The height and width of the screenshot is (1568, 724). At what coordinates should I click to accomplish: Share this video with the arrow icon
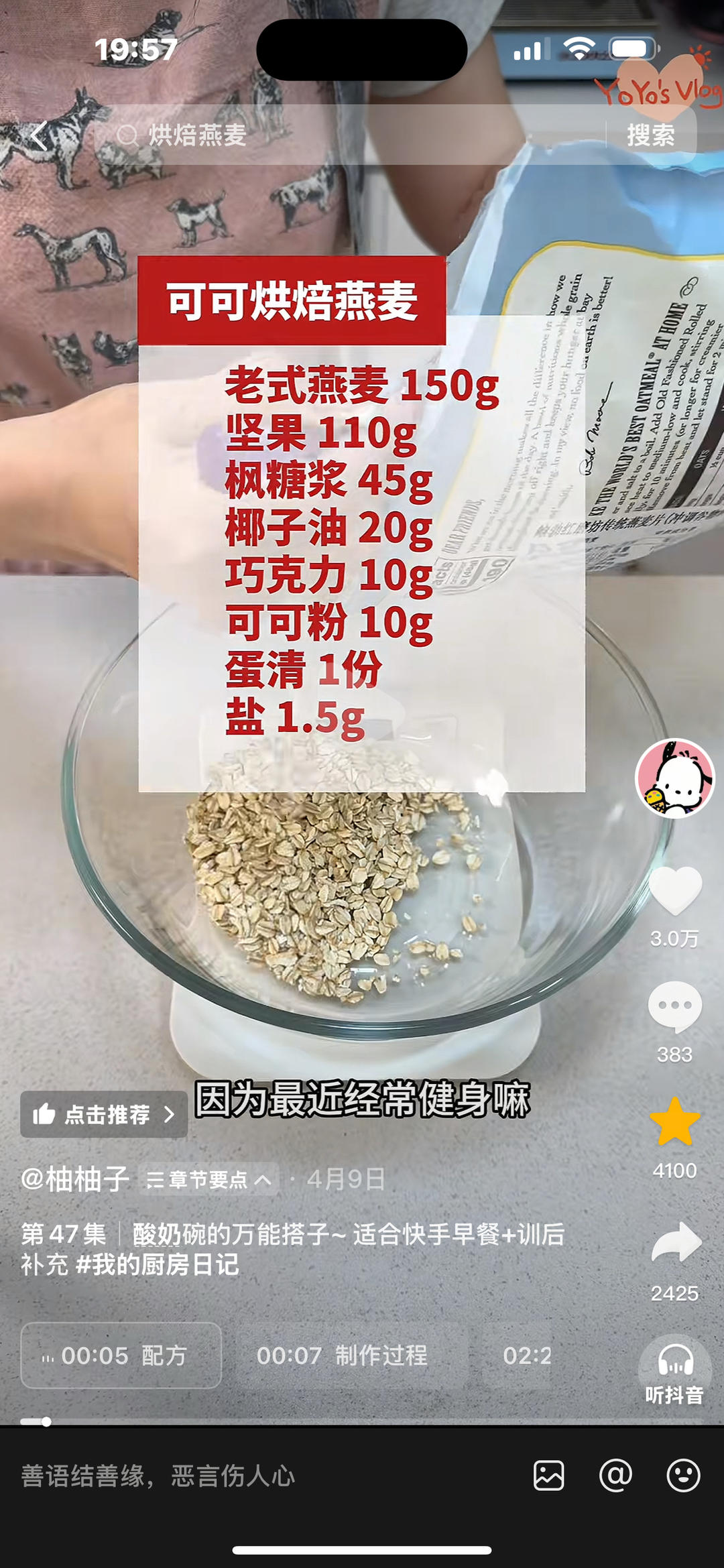tap(676, 1242)
